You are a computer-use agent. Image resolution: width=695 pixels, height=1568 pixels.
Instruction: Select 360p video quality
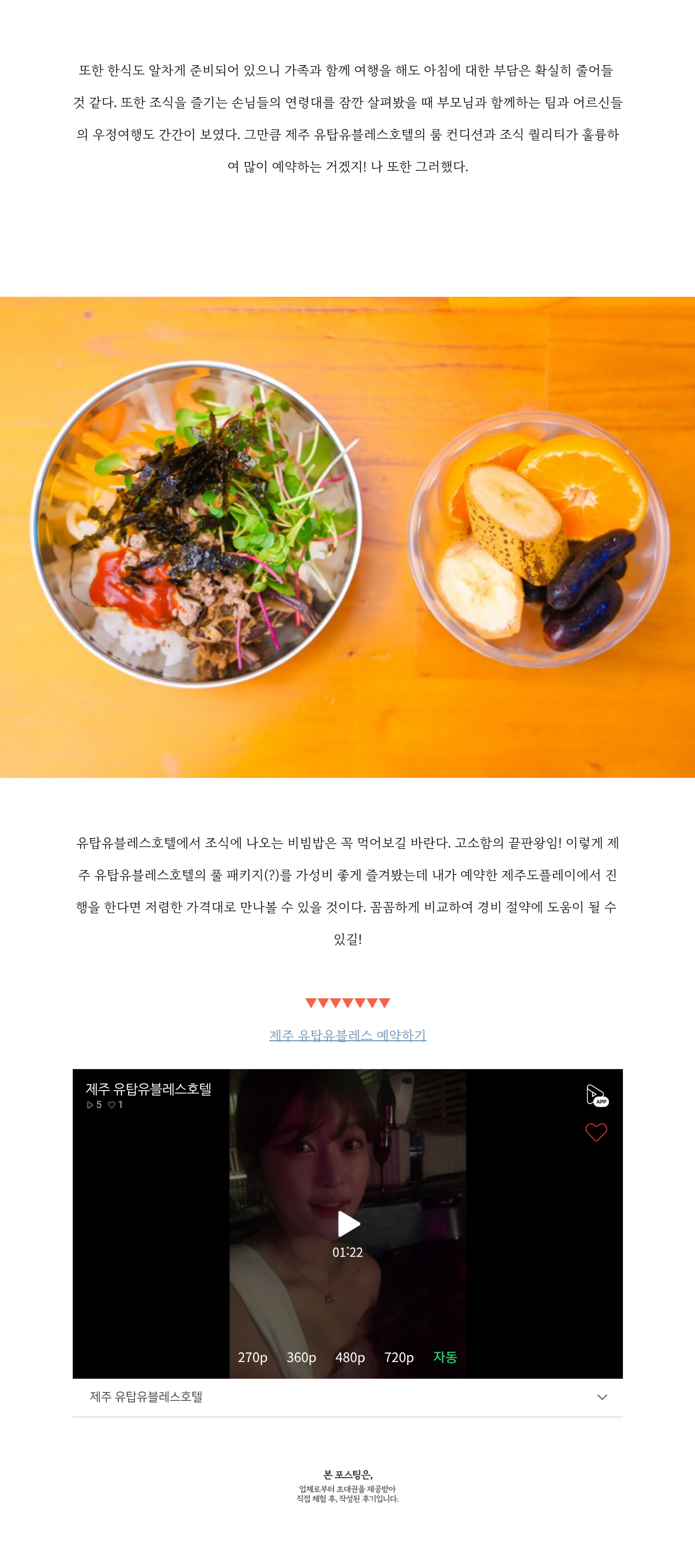tap(301, 1357)
